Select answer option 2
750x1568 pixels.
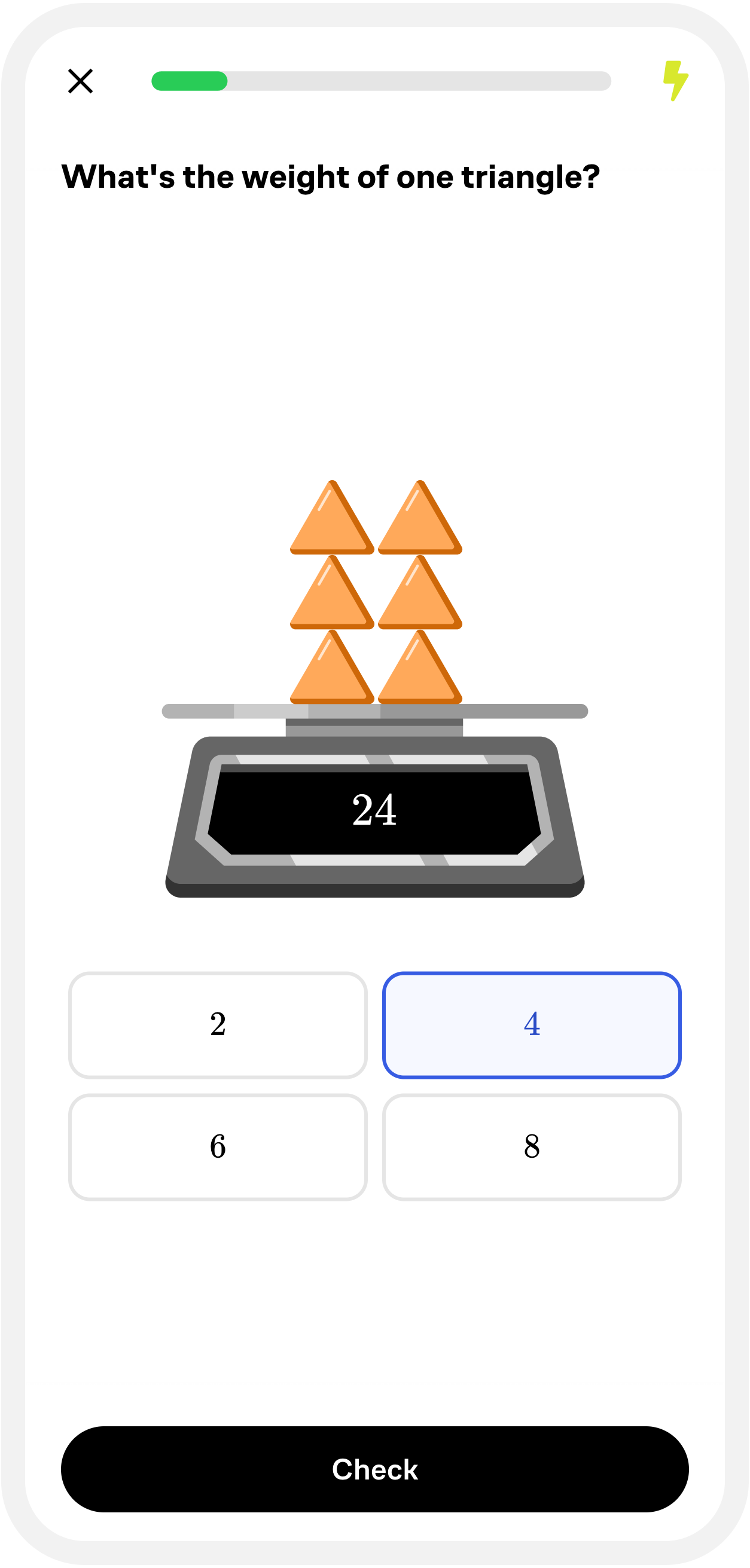coord(218,1024)
